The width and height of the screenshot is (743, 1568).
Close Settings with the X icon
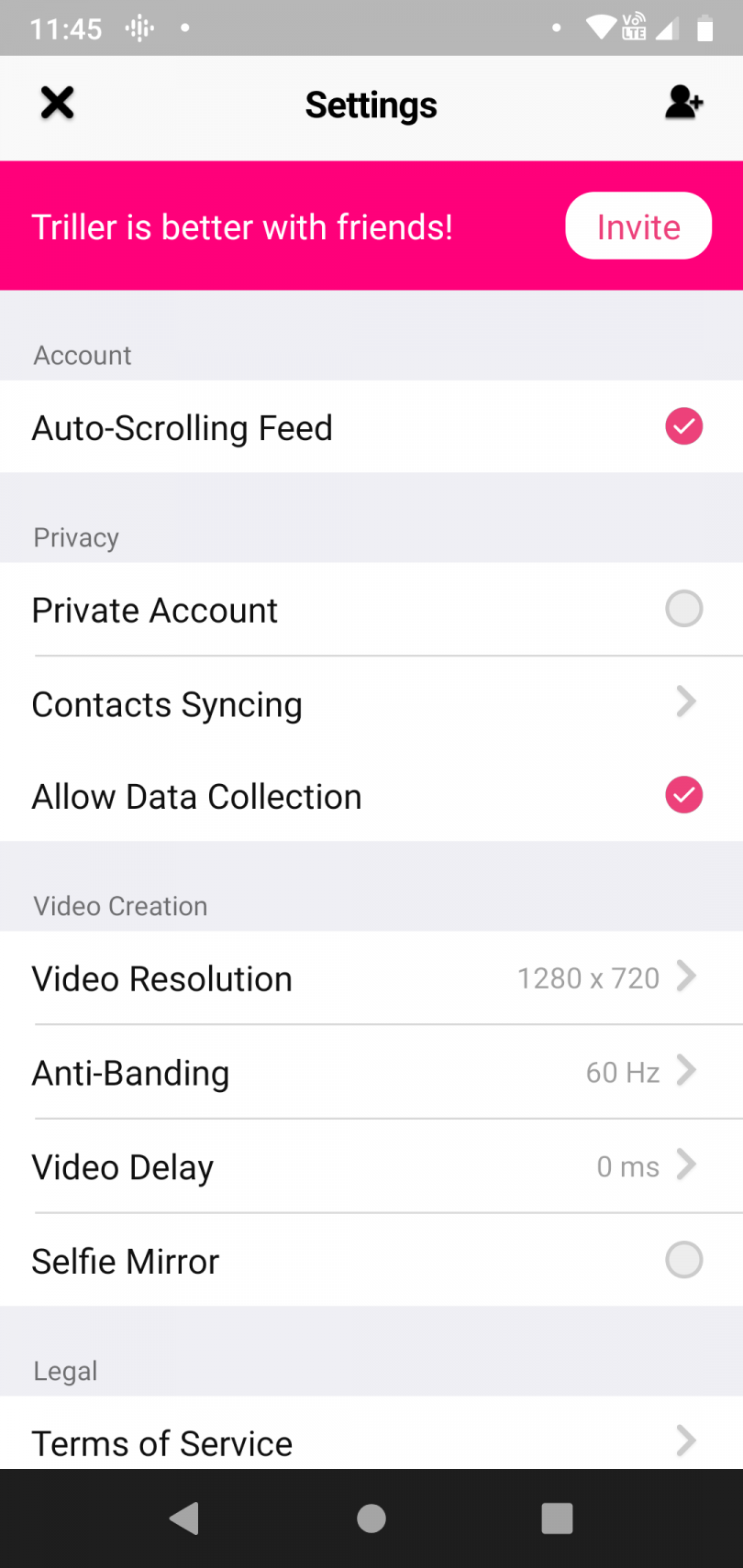pyautogui.click(x=56, y=104)
